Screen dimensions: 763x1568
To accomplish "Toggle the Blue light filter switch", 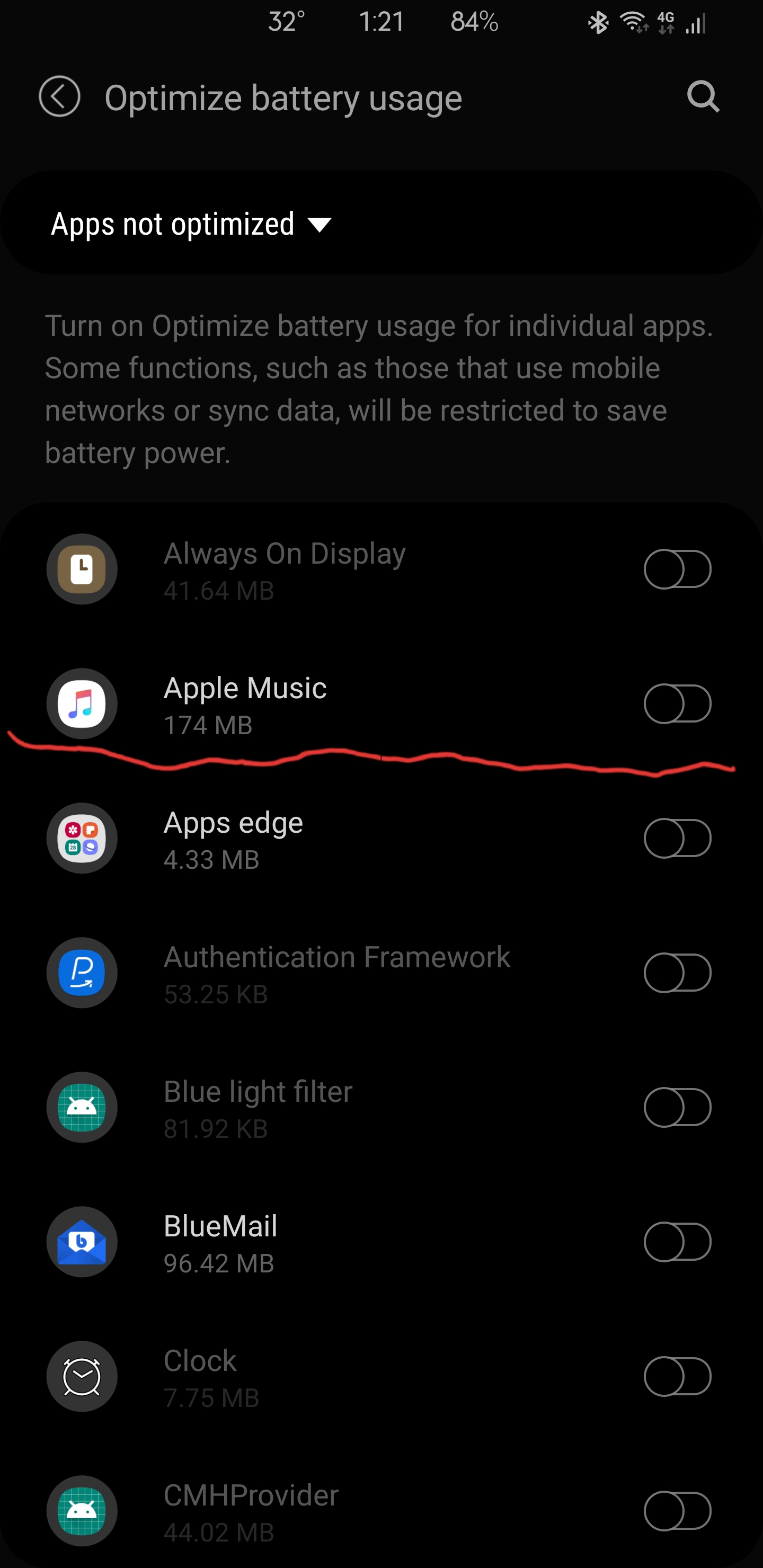I will (x=677, y=1107).
